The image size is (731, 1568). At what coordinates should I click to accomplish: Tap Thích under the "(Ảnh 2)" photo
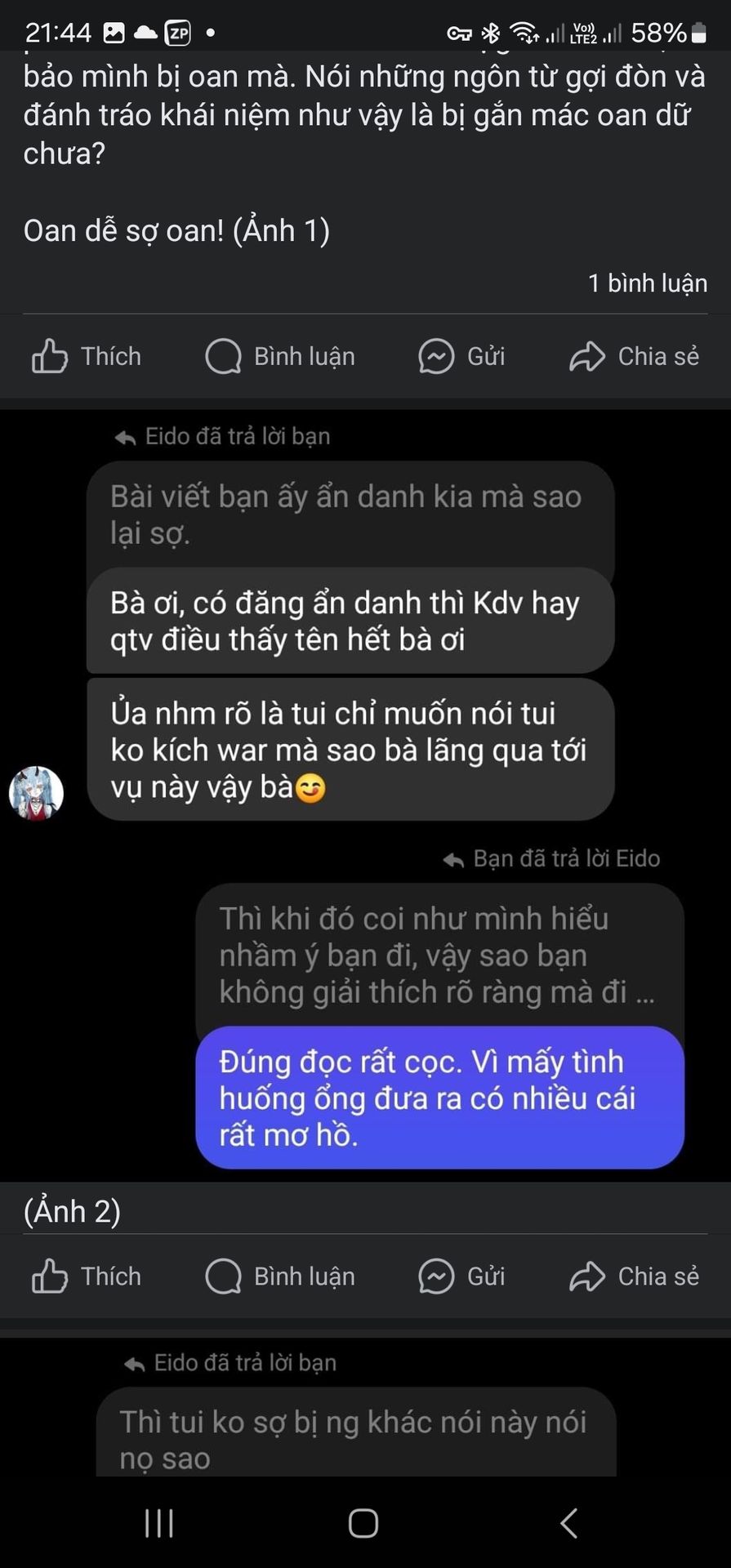pyautogui.click(x=87, y=1276)
